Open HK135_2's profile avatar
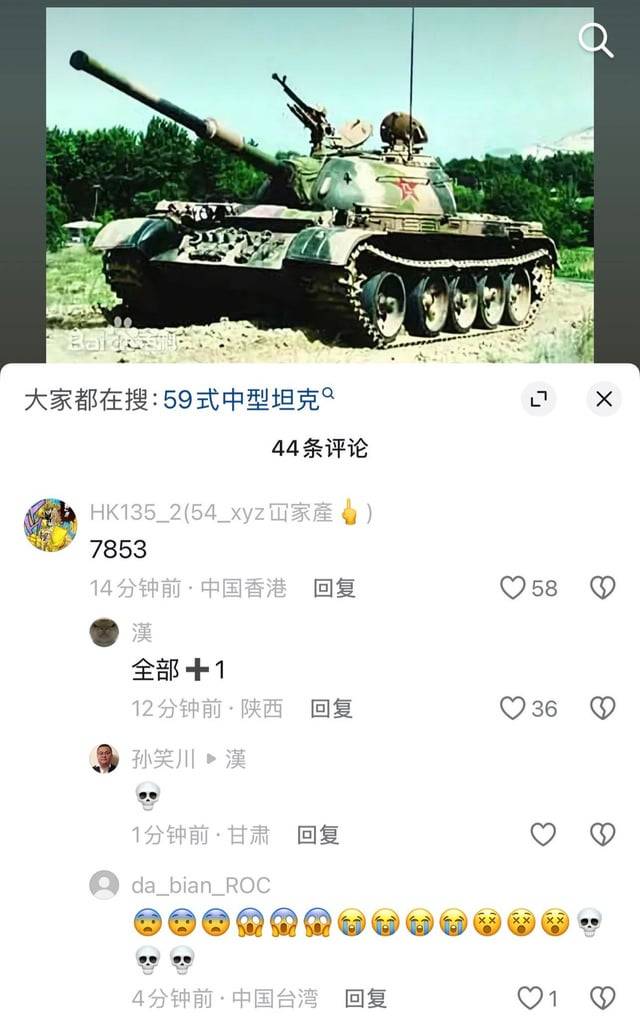 tap(51, 525)
